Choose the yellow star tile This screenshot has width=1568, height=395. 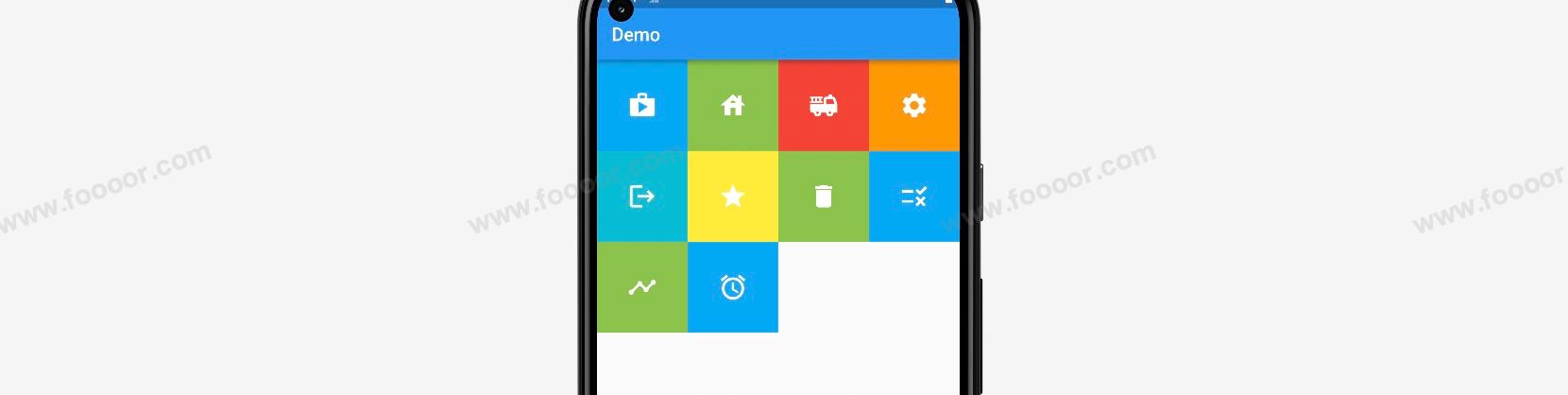[733, 197]
